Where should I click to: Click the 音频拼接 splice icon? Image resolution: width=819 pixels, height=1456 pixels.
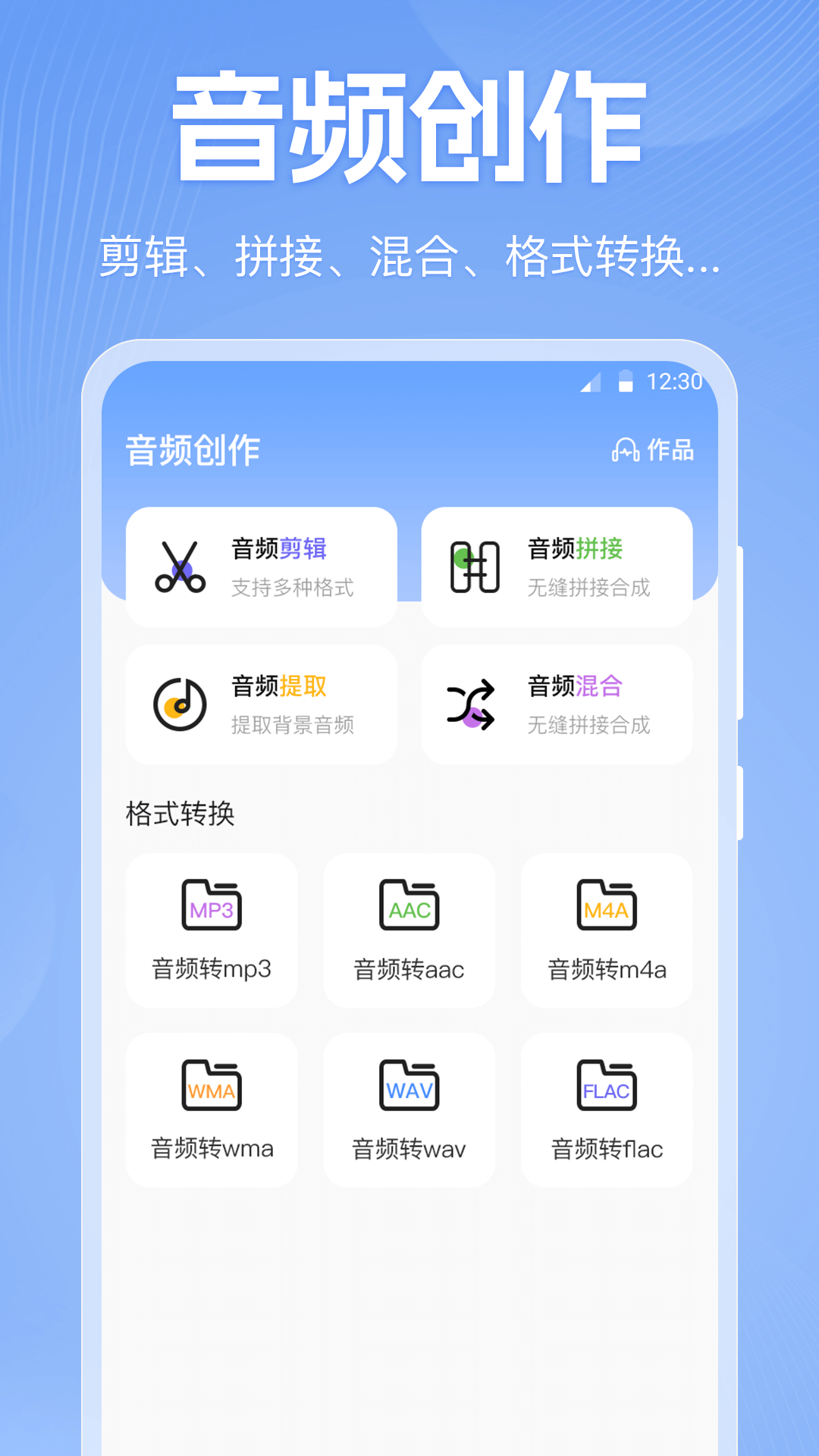(474, 567)
